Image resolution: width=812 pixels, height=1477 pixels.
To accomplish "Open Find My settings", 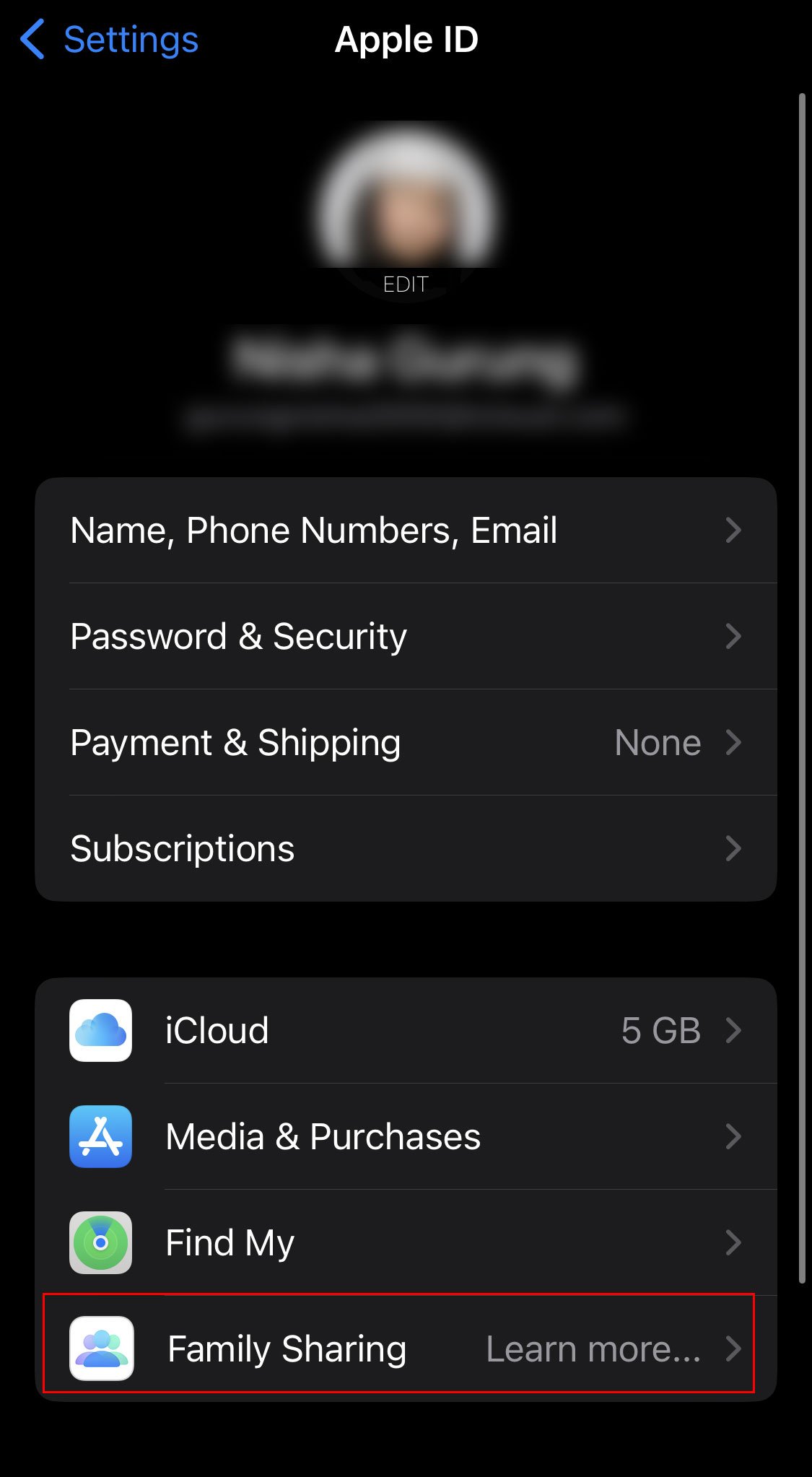I will coord(406,1243).
